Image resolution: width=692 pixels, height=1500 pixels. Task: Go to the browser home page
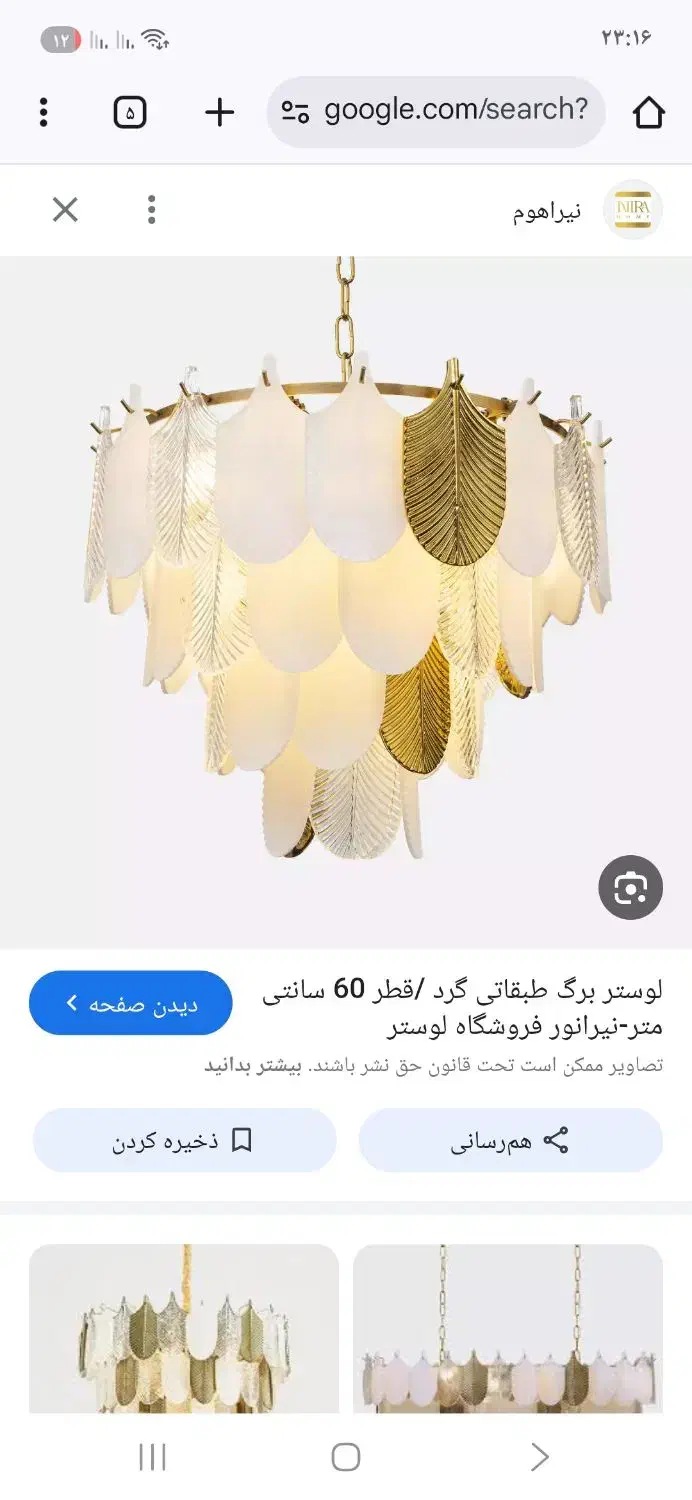coord(648,112)
